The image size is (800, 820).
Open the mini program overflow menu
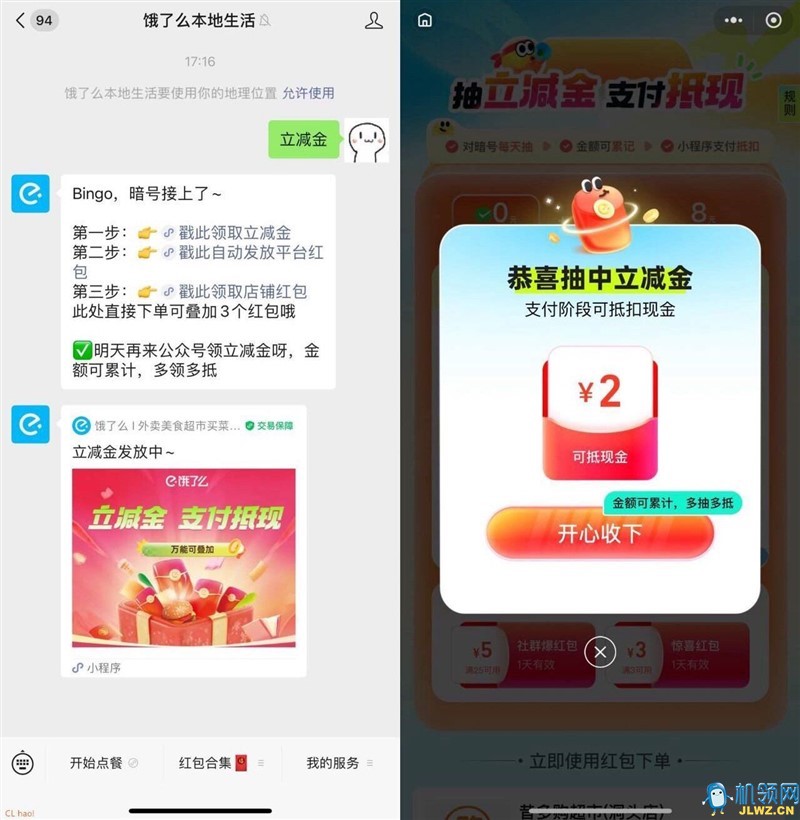coord(735,20)
